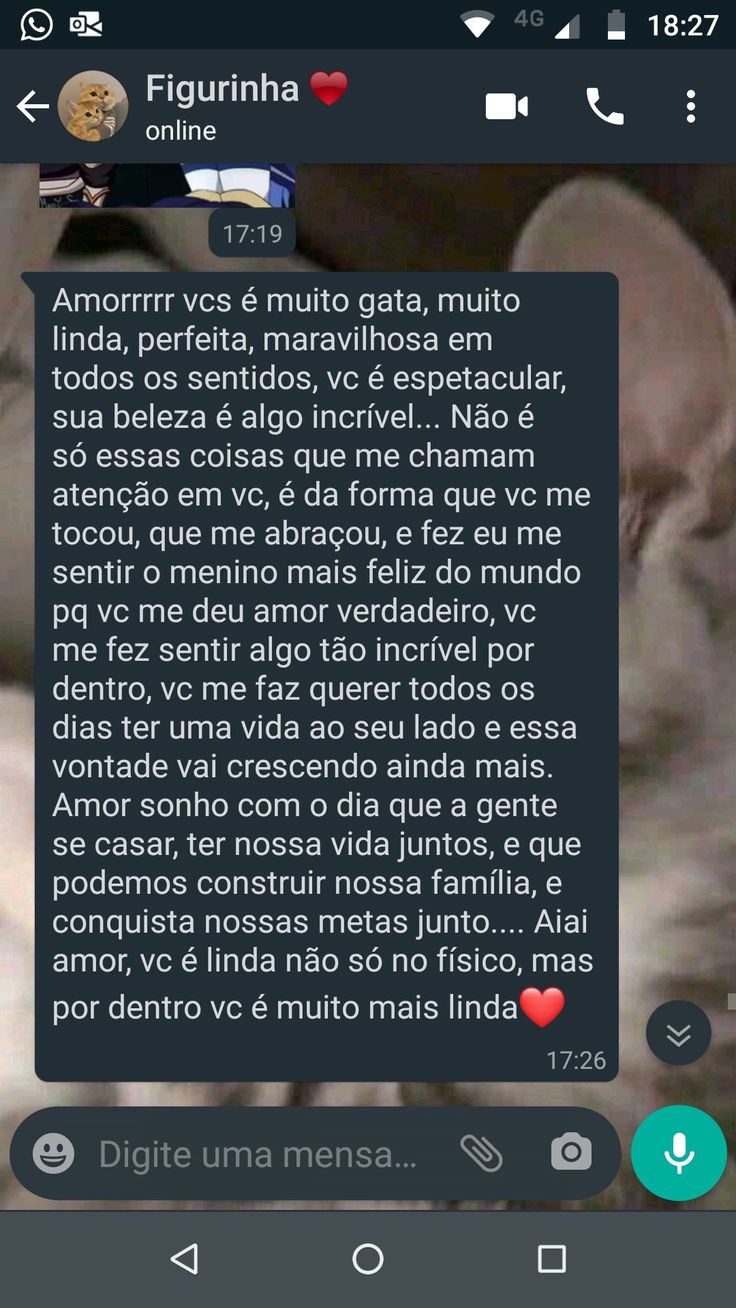Screen dimensions: 736x1308
Task: Tap the back arrow to leave the chat
Action: coord(31,105)
